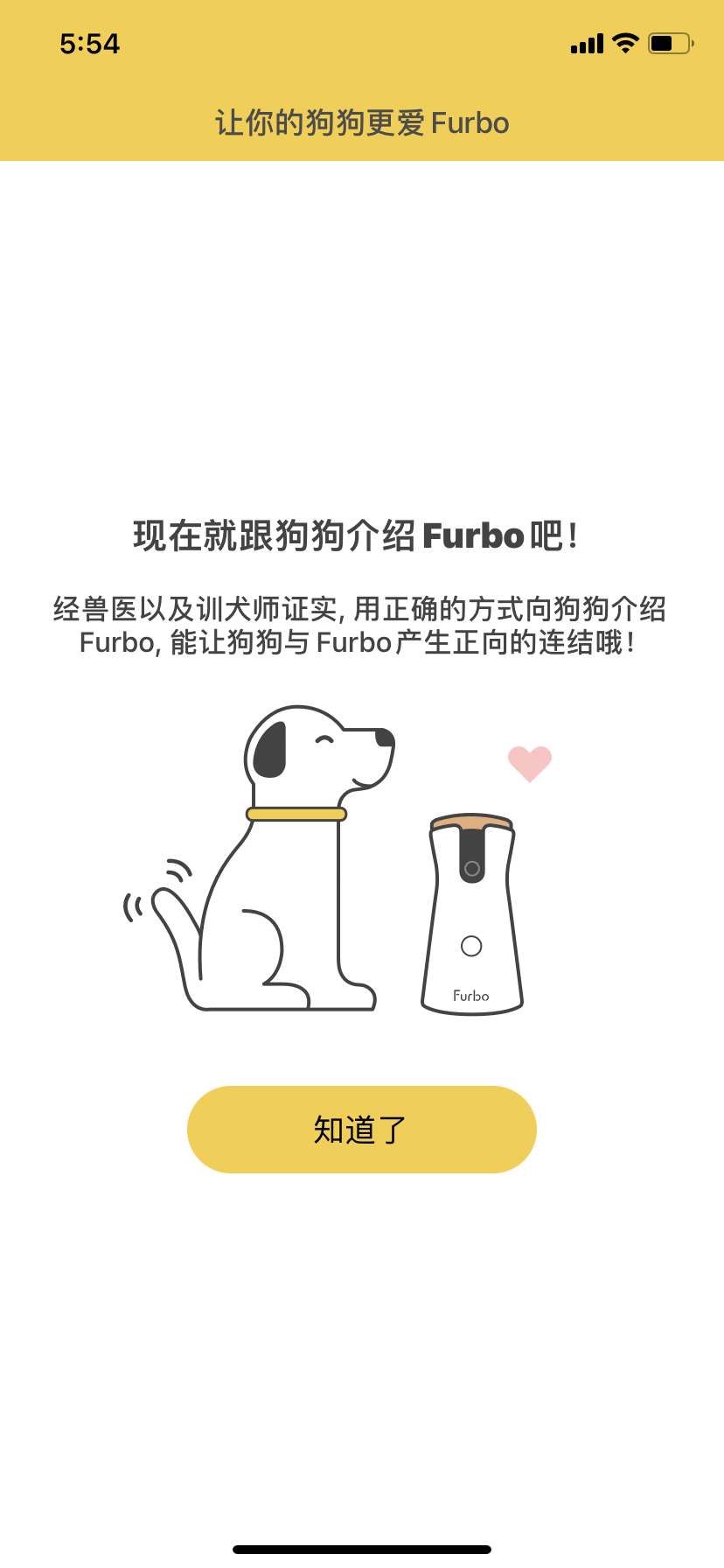Tap the 知道了 button
Screen dimensions: 724x1568
click(361, 1130)
